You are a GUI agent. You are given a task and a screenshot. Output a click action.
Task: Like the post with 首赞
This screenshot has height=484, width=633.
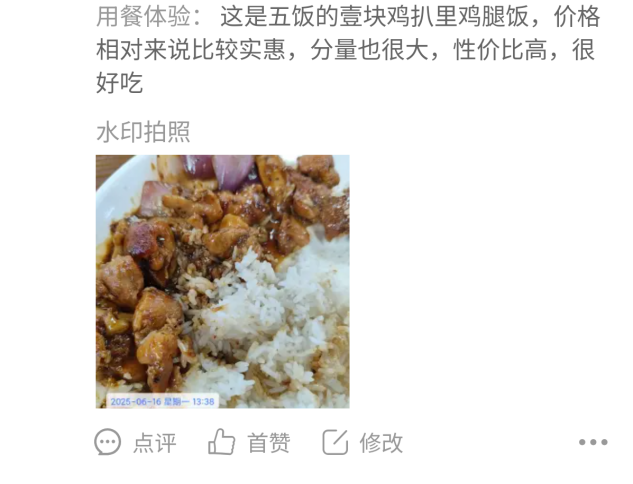[x=249, y=443]
